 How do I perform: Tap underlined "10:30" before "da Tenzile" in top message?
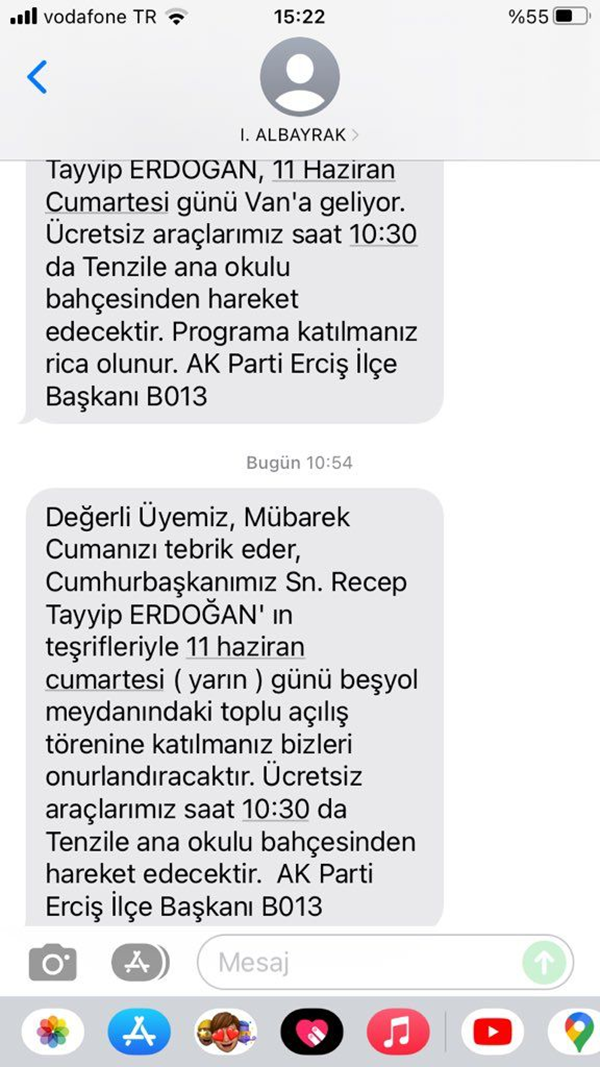click(x=381, y=236)
